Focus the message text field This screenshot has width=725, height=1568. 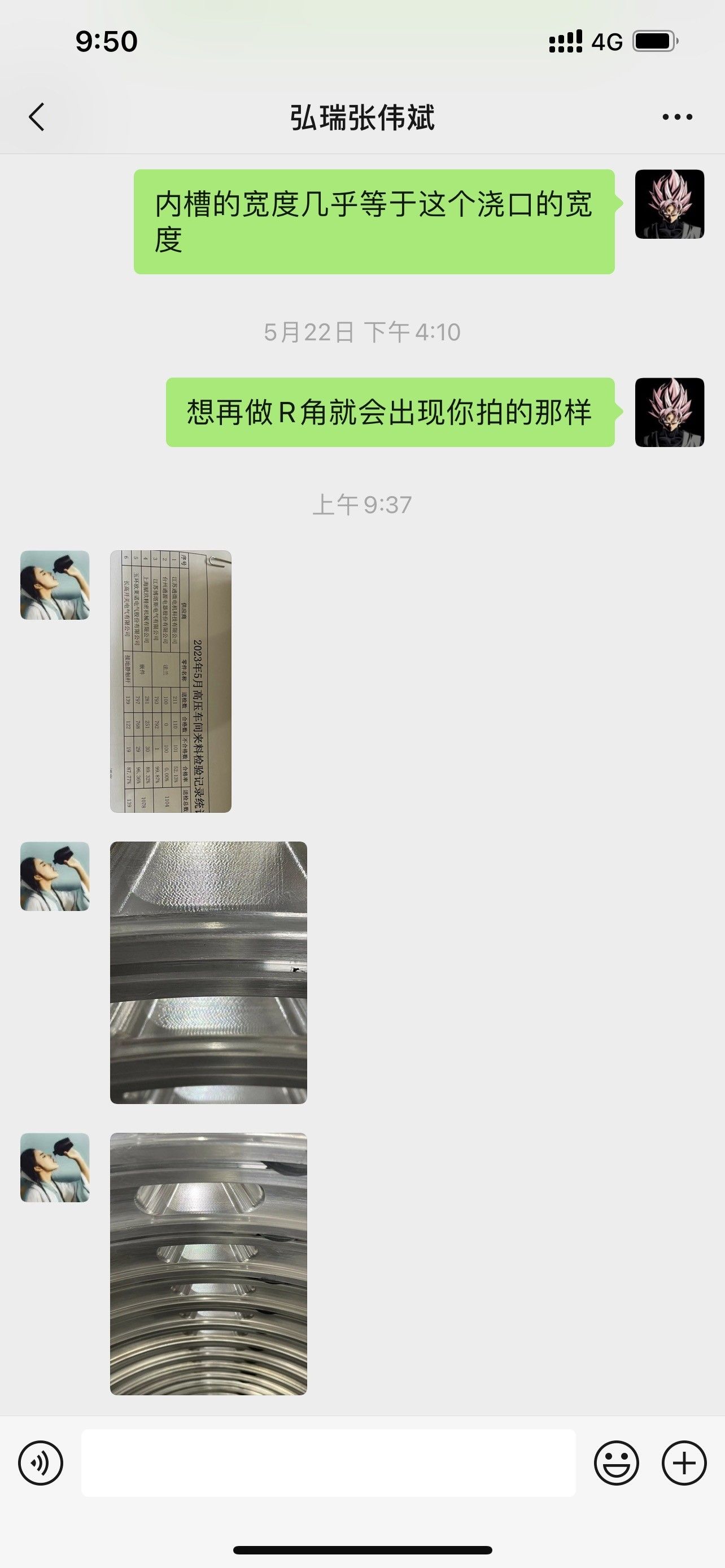click(x=328, y=1462)
